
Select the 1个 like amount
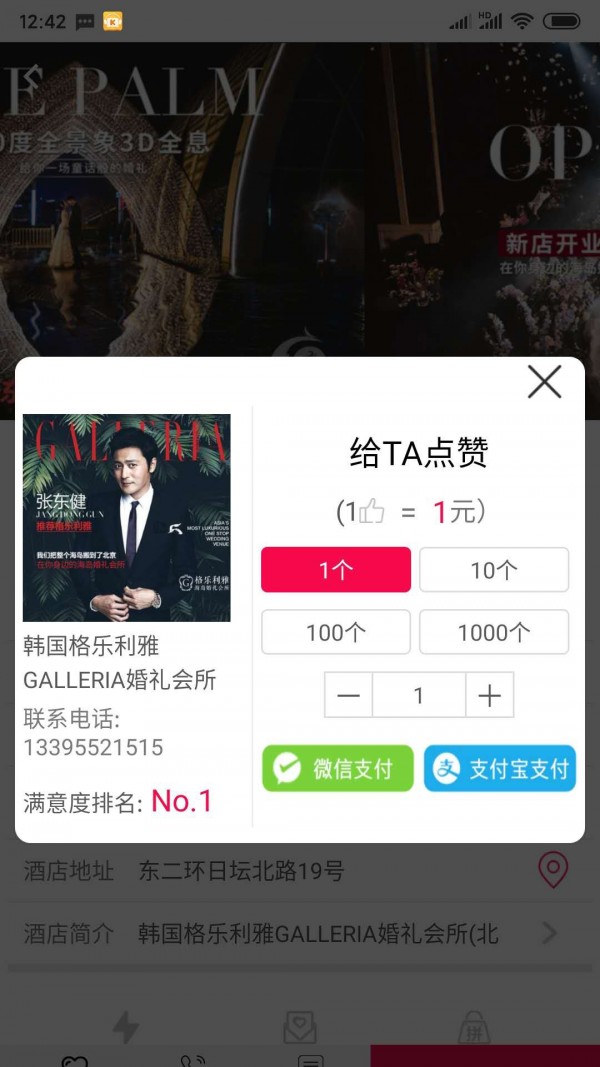click(336, 570)
